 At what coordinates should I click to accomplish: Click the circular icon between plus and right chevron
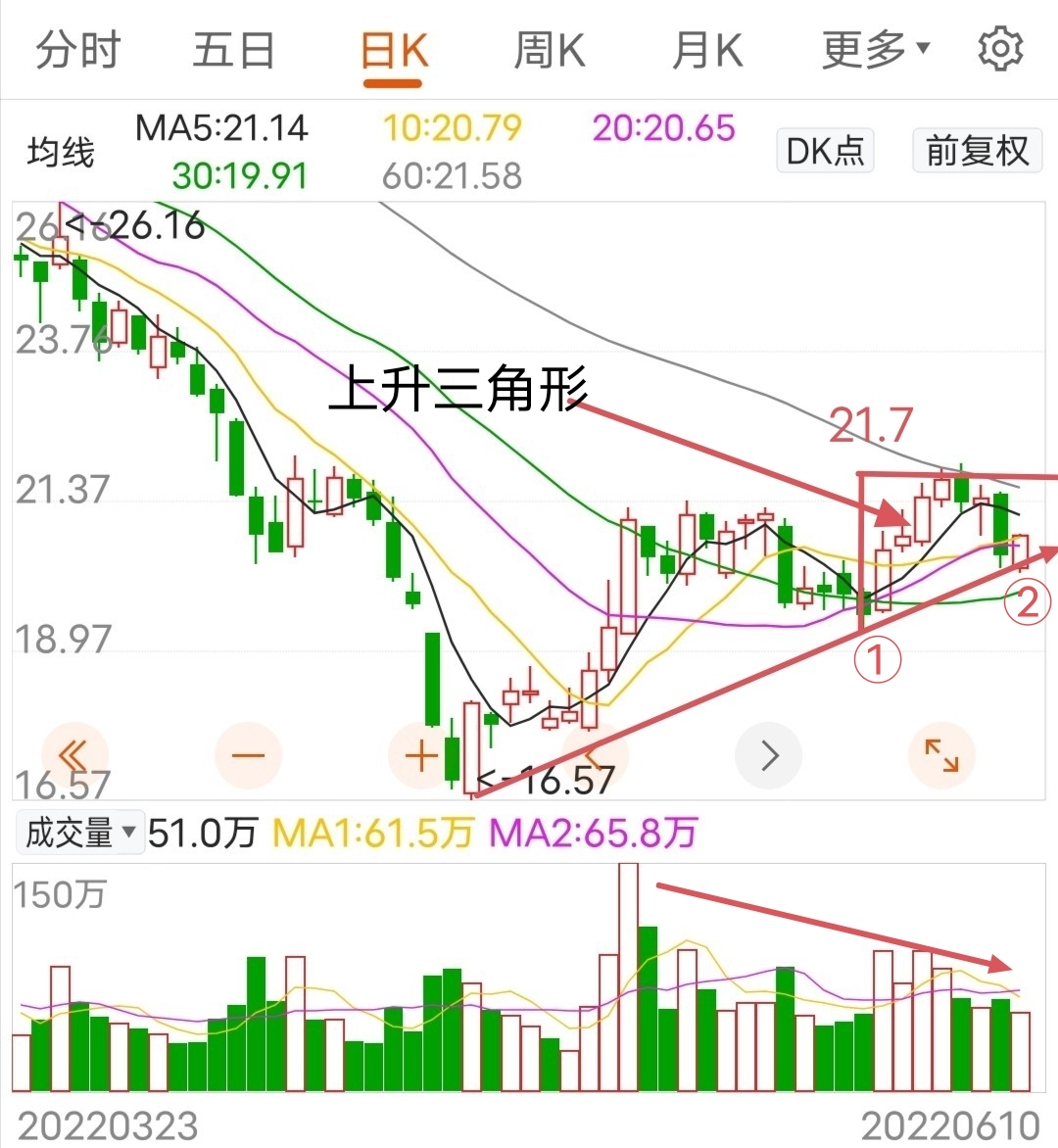[595, 754]
